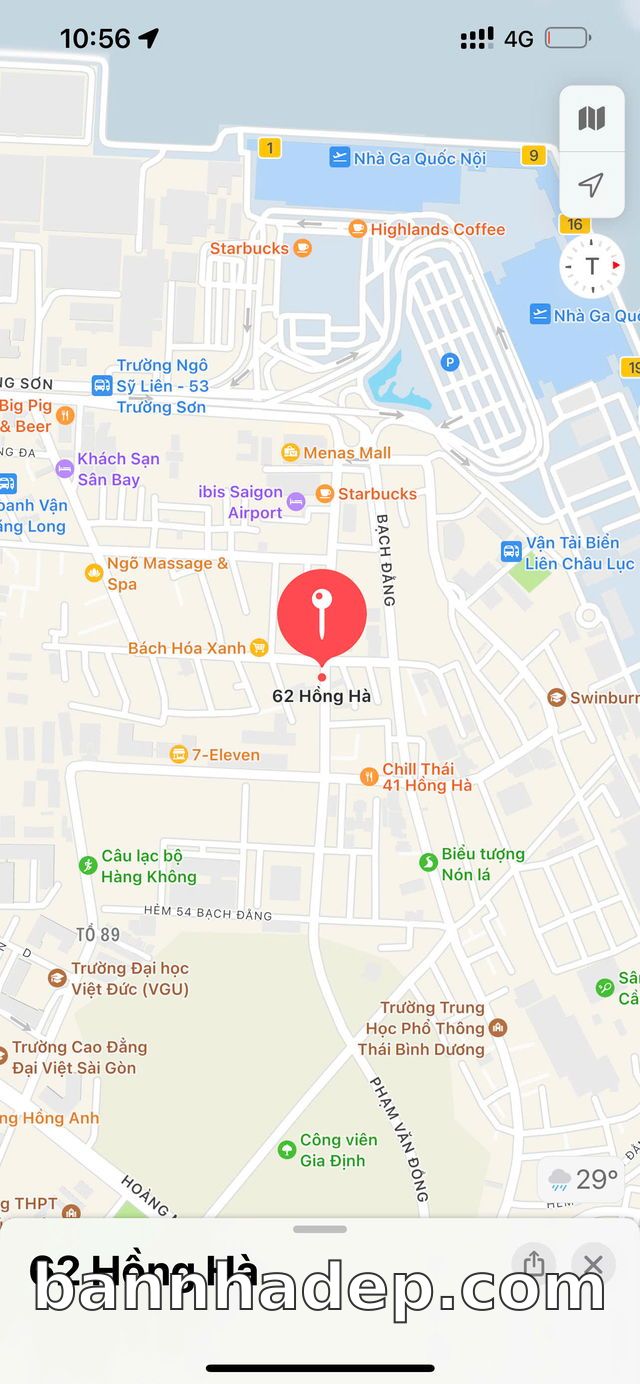Image resolution: width=640 pixels, height=1384 pixels.
Task: Select Nhà Ga Quốc Nội terminal marker
Action: [x=339, y=158]
